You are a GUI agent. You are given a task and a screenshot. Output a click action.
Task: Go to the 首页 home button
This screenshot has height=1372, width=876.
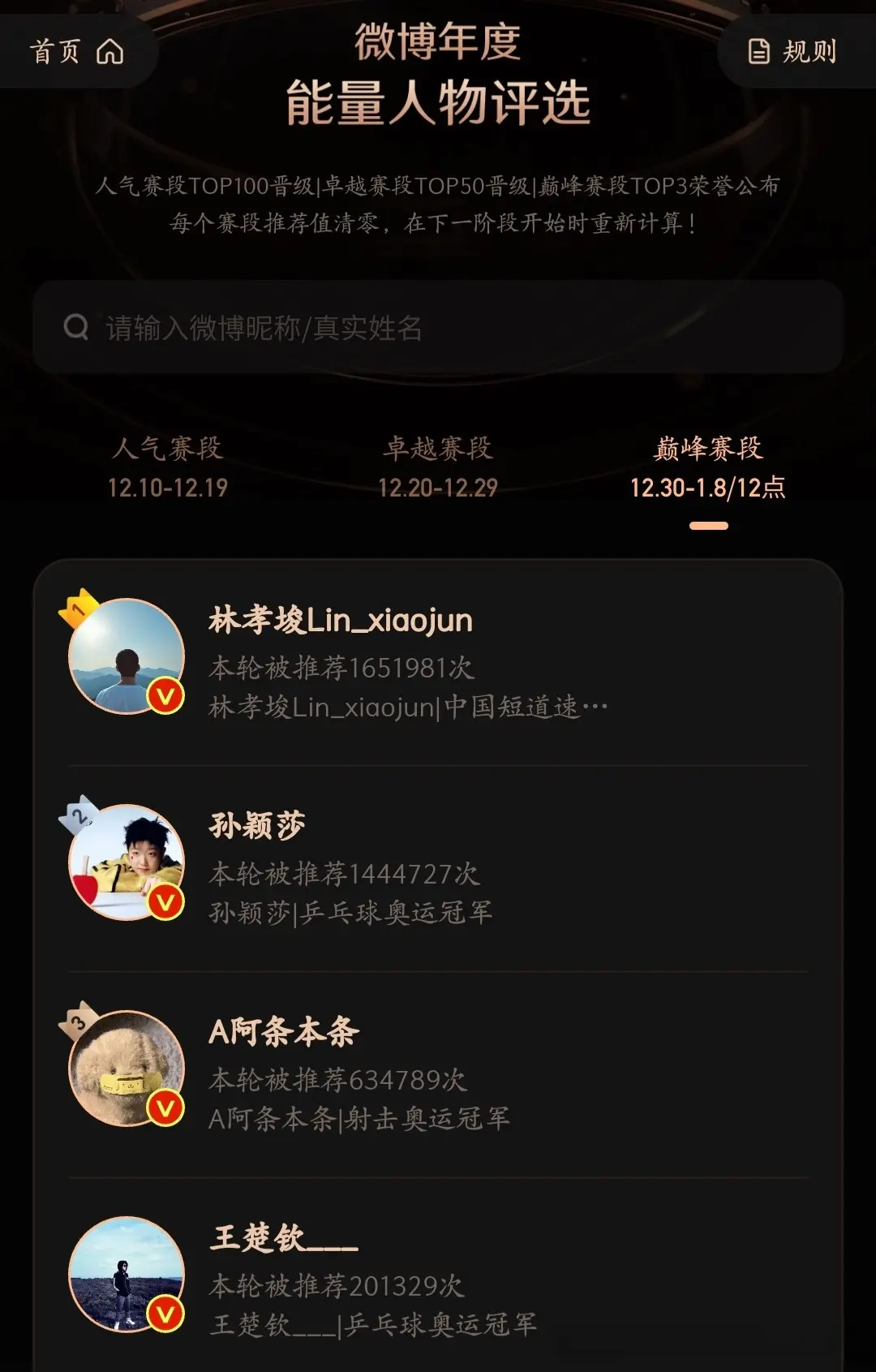[77, 52]
